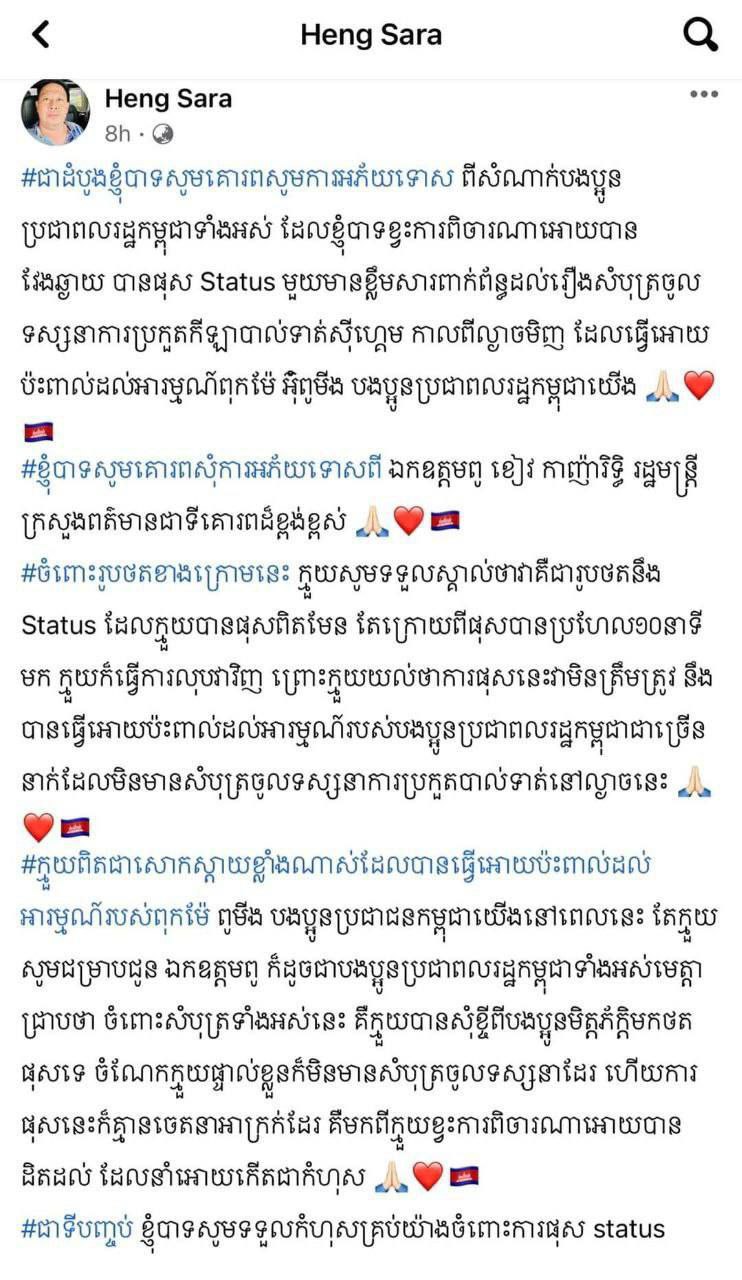Open Heng Sara's profile picture
This screenshot has height=1280, width=742.
(x=56, y=112)
